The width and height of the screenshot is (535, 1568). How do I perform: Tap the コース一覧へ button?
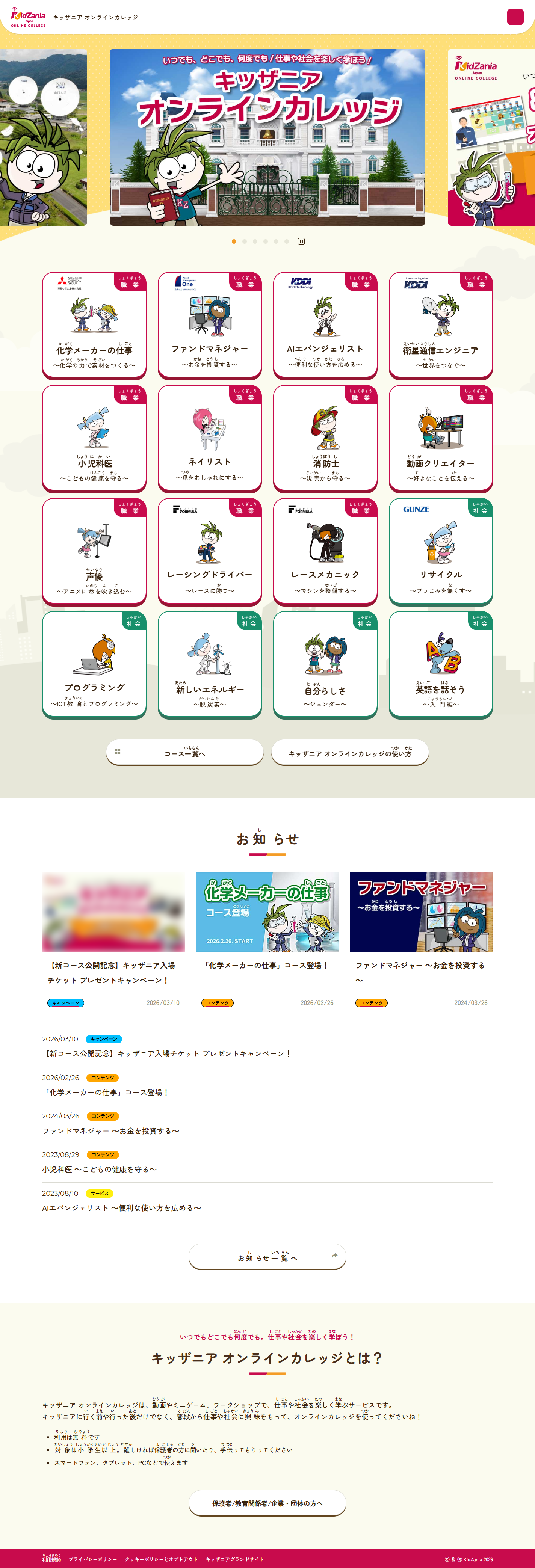pyautogui.click(x=184, y=752)
